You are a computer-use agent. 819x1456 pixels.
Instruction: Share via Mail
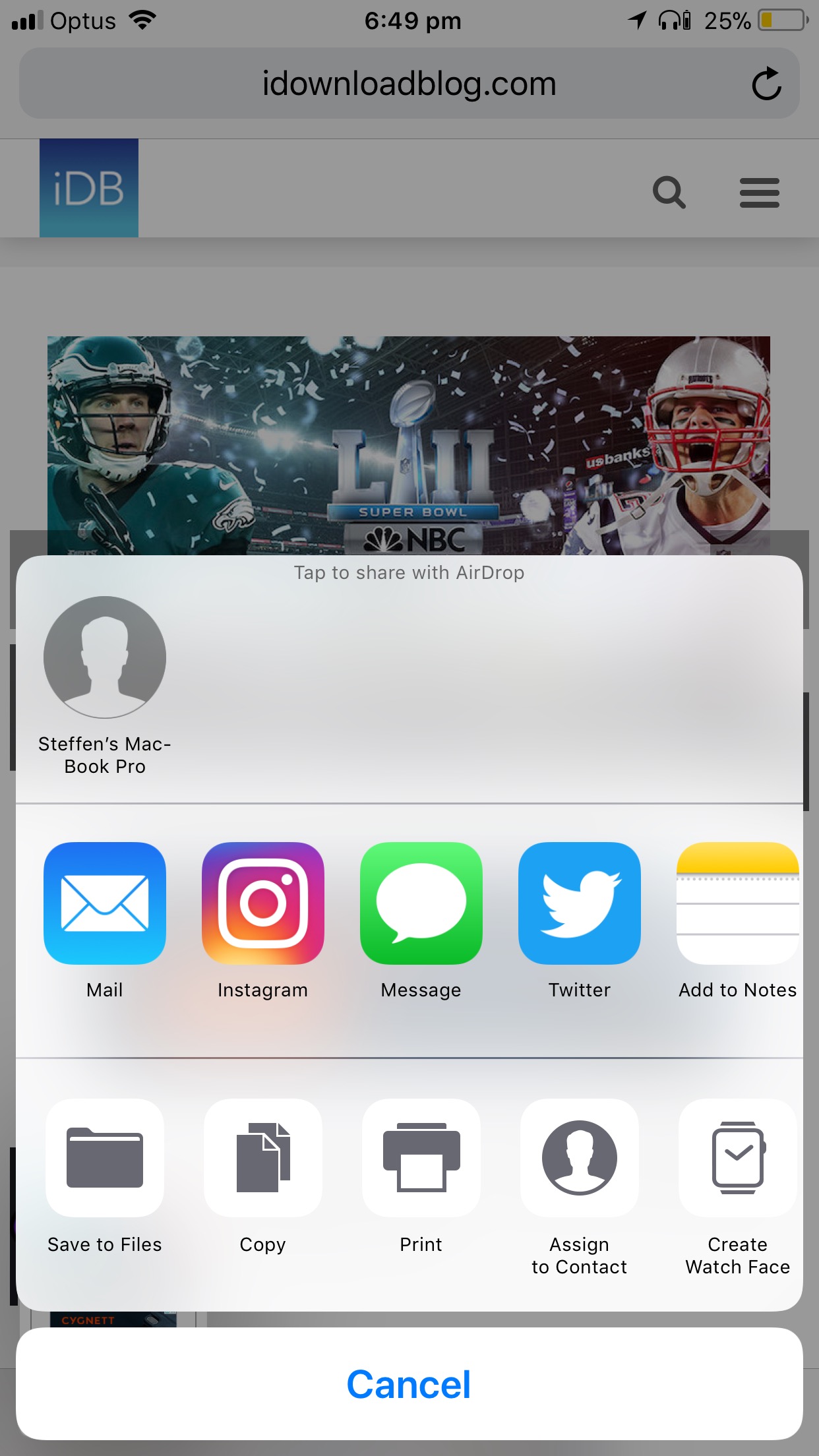click(x=105, y=903)
